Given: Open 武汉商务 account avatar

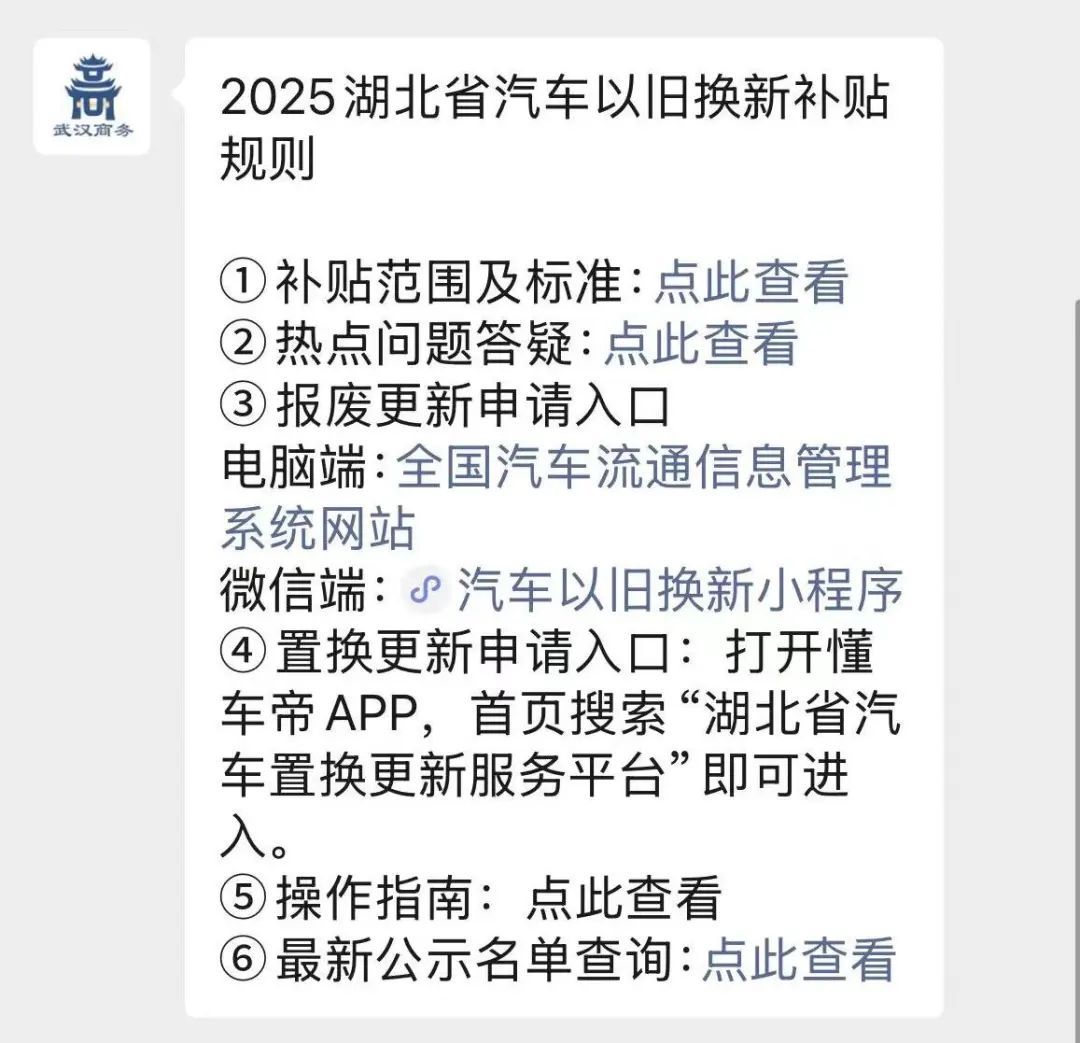Looking at the screenshot, I should pos(91,96).
